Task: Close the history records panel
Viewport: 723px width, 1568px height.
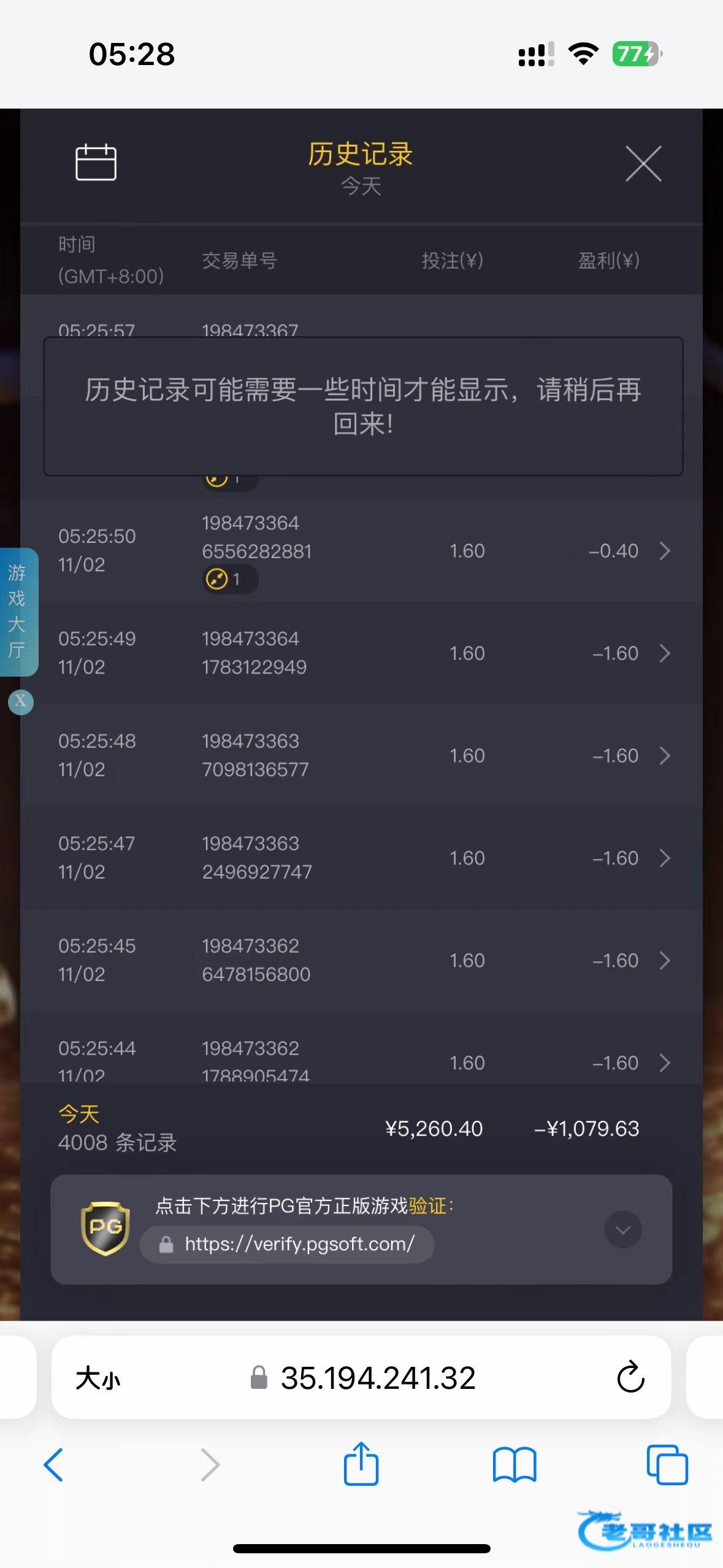Action: point(643,164)
